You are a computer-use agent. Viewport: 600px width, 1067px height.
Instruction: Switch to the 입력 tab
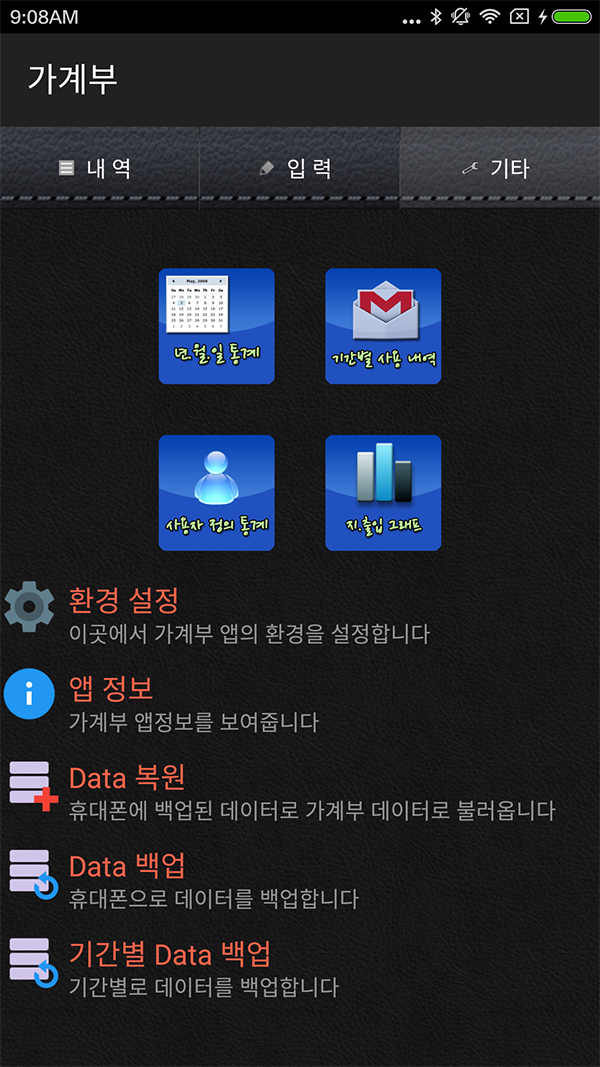tap(298, 168)
